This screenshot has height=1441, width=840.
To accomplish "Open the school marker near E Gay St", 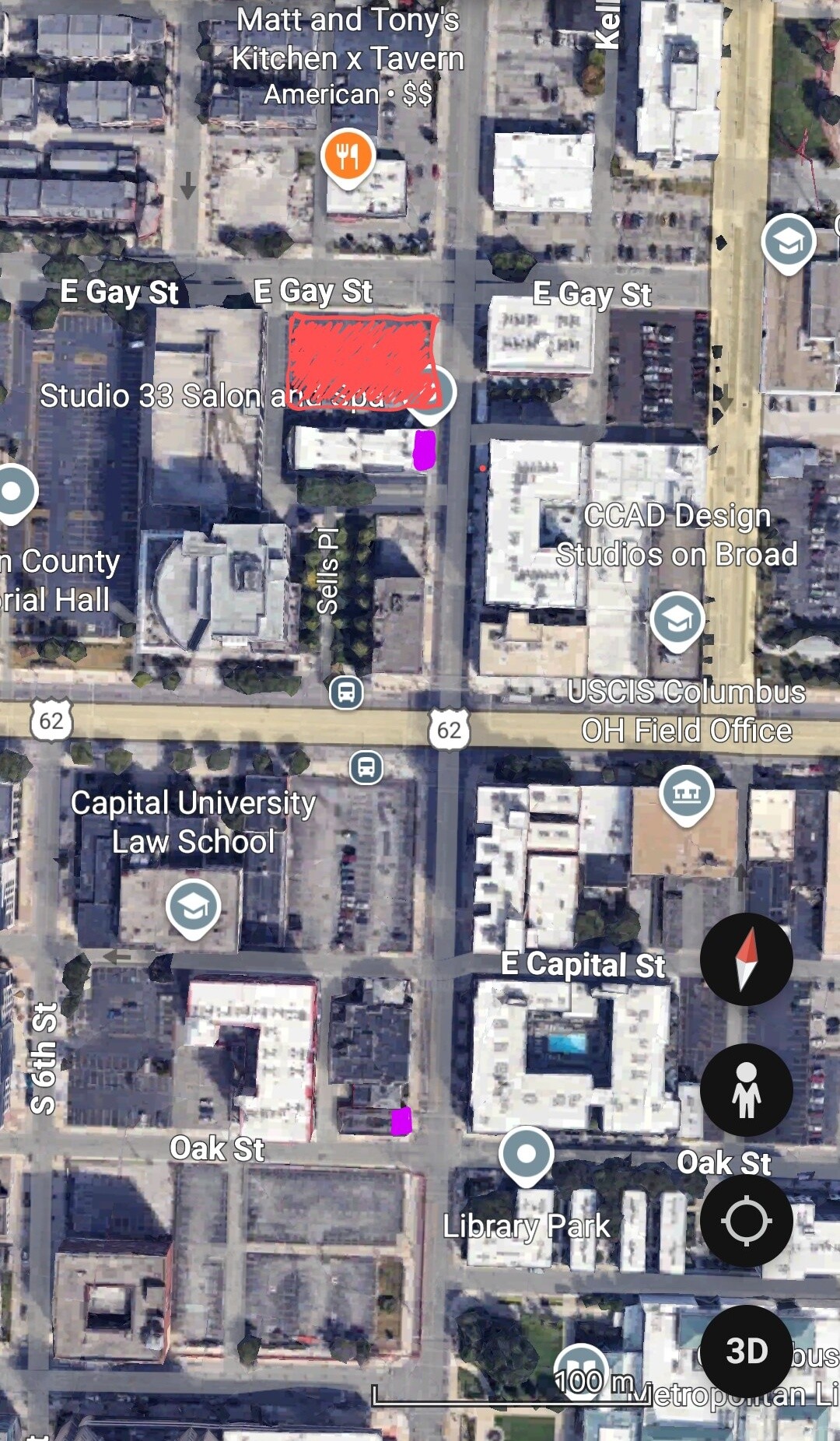I will coord(789,243).
